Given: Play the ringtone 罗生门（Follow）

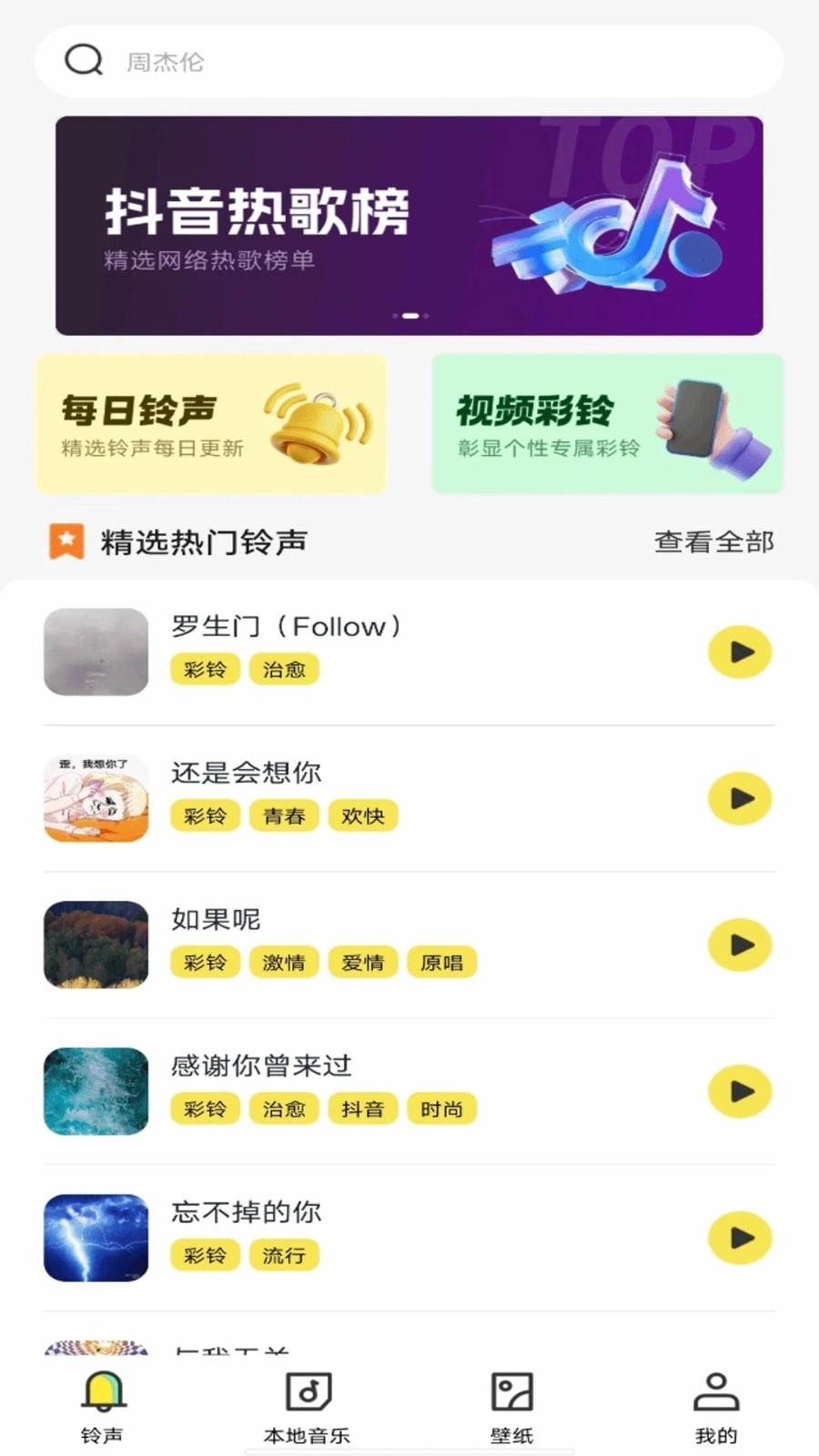Looking at the screenshot, I should pos(739,652).
